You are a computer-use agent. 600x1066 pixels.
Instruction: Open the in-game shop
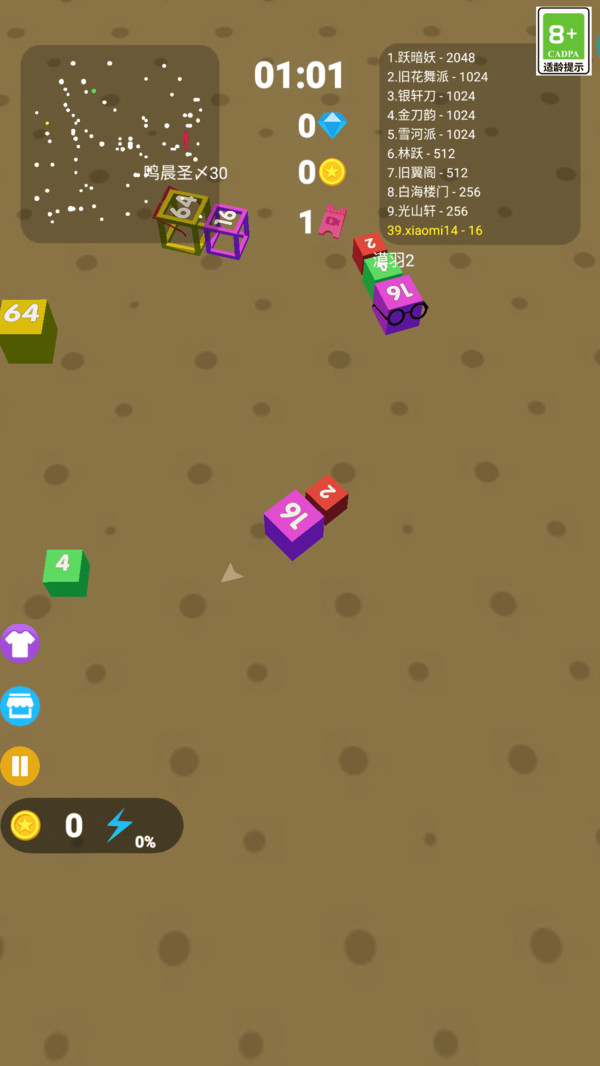click(20, 706)
